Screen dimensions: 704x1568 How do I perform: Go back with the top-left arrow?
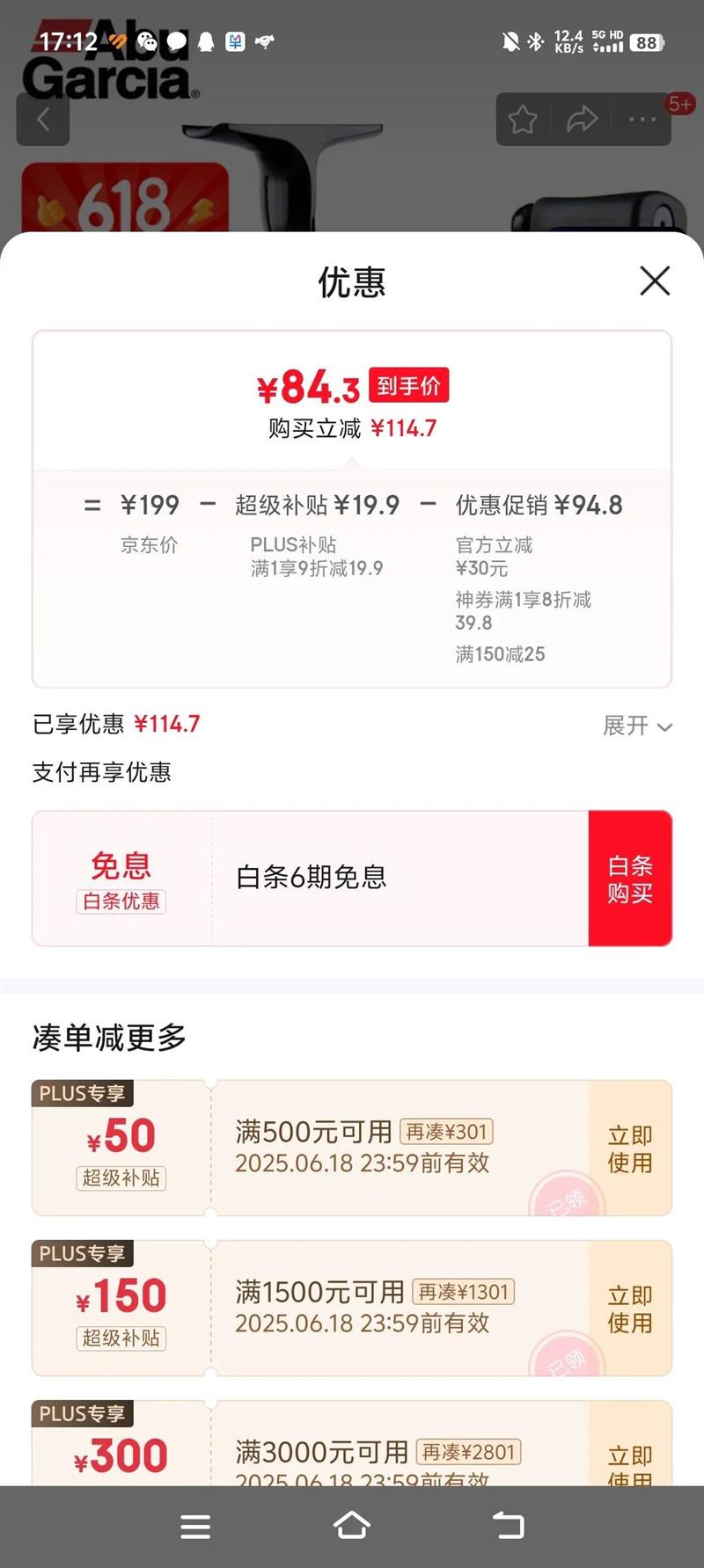click(43, 119)
